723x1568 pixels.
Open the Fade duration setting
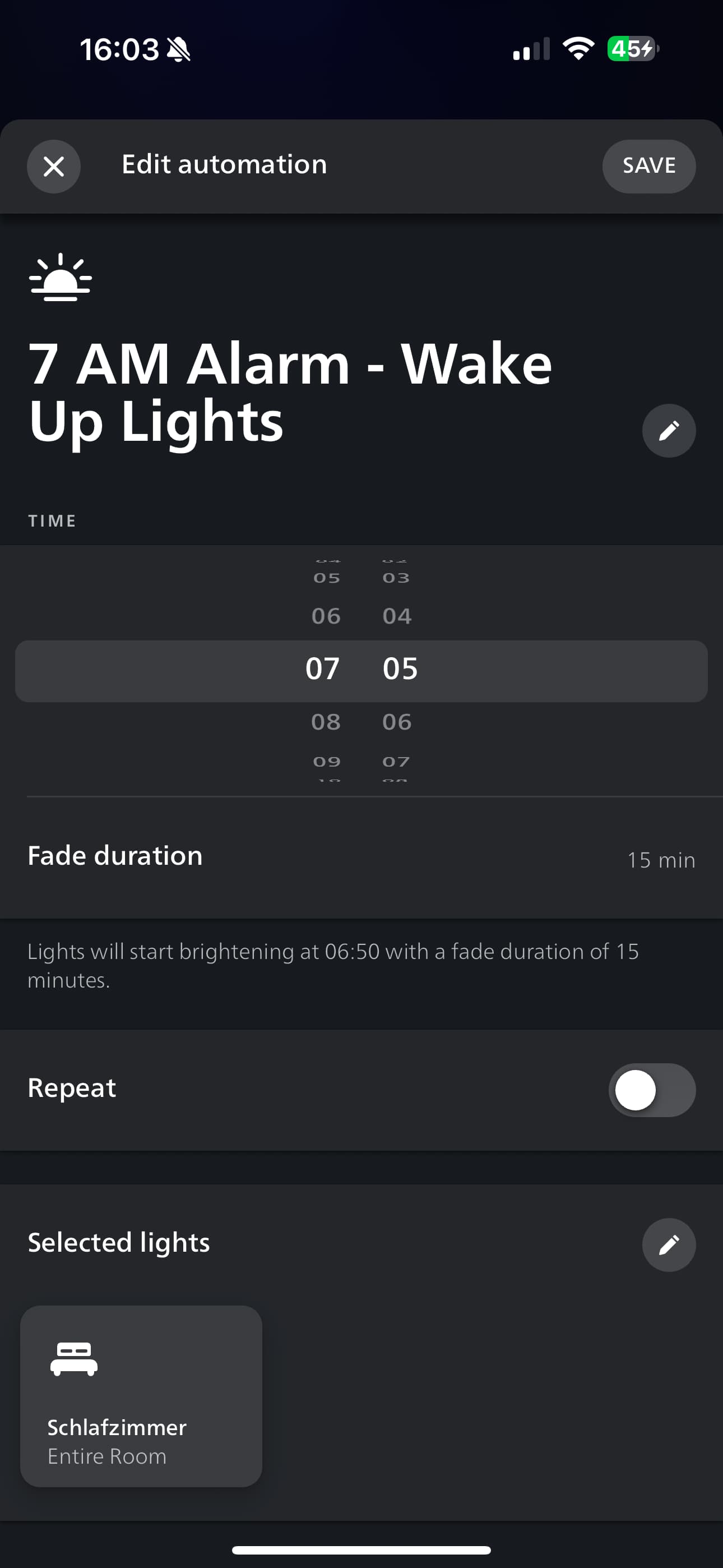point(361,857)
